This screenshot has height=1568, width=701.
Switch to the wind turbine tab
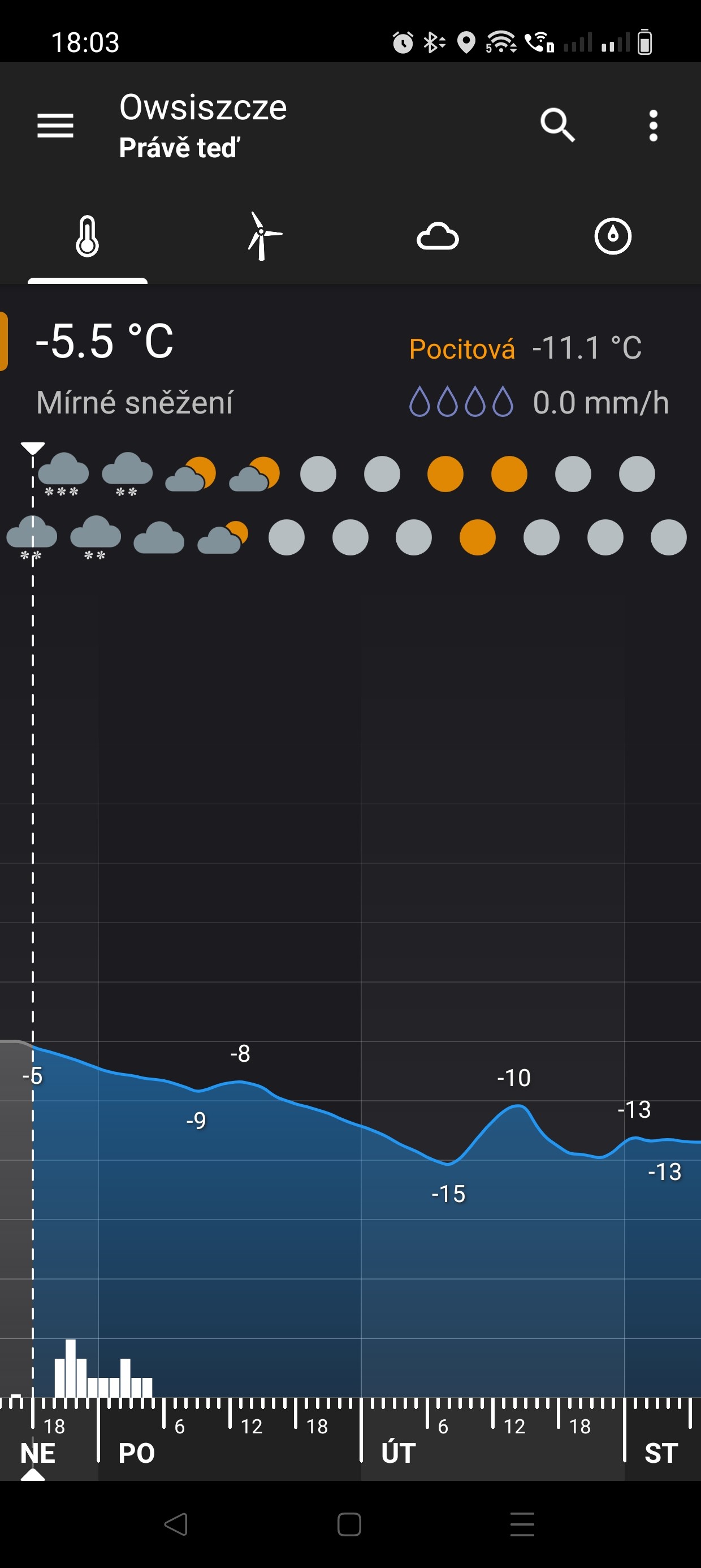263,236
